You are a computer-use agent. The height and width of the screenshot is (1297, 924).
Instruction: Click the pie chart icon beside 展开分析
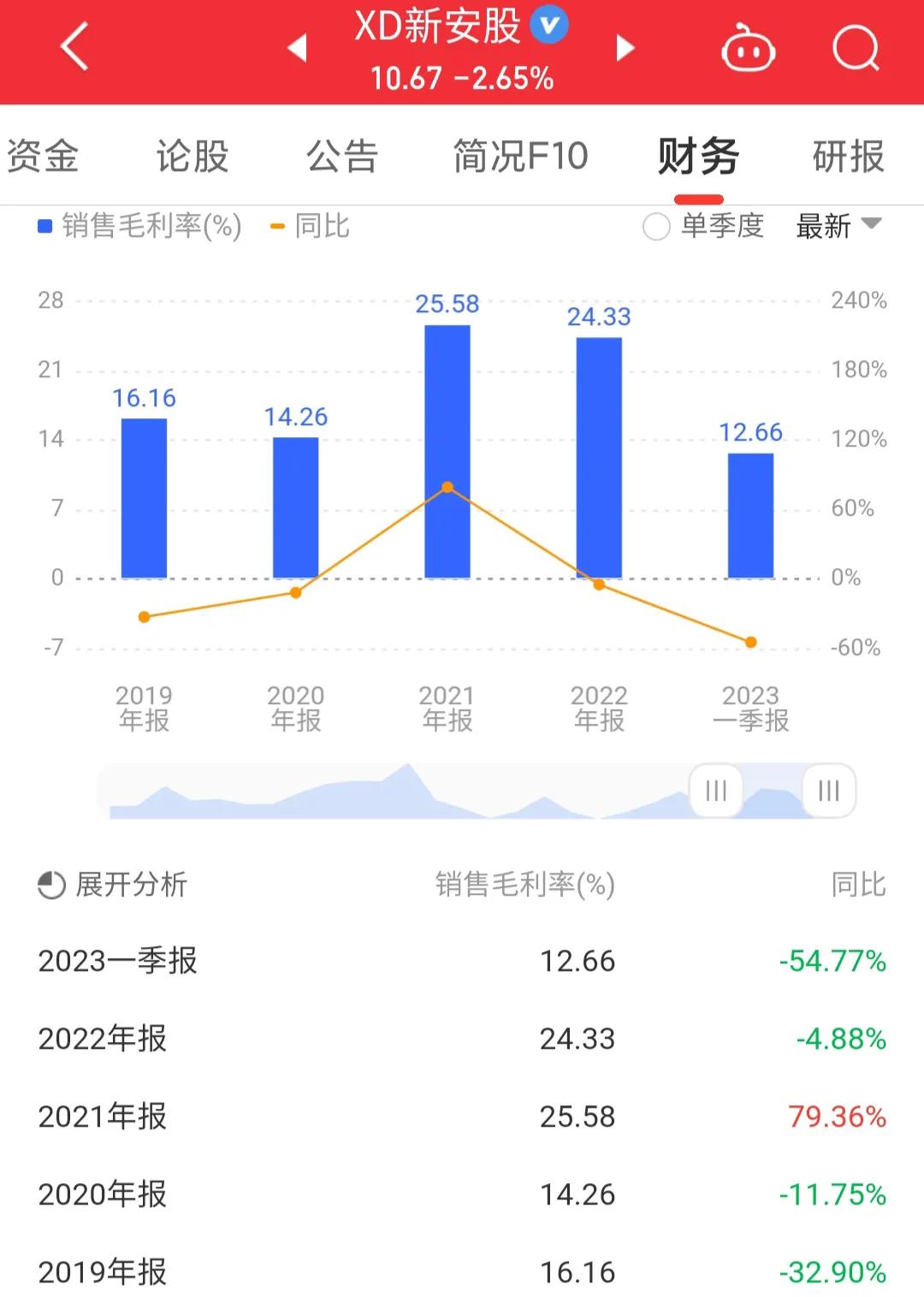[x=47, y=885]
